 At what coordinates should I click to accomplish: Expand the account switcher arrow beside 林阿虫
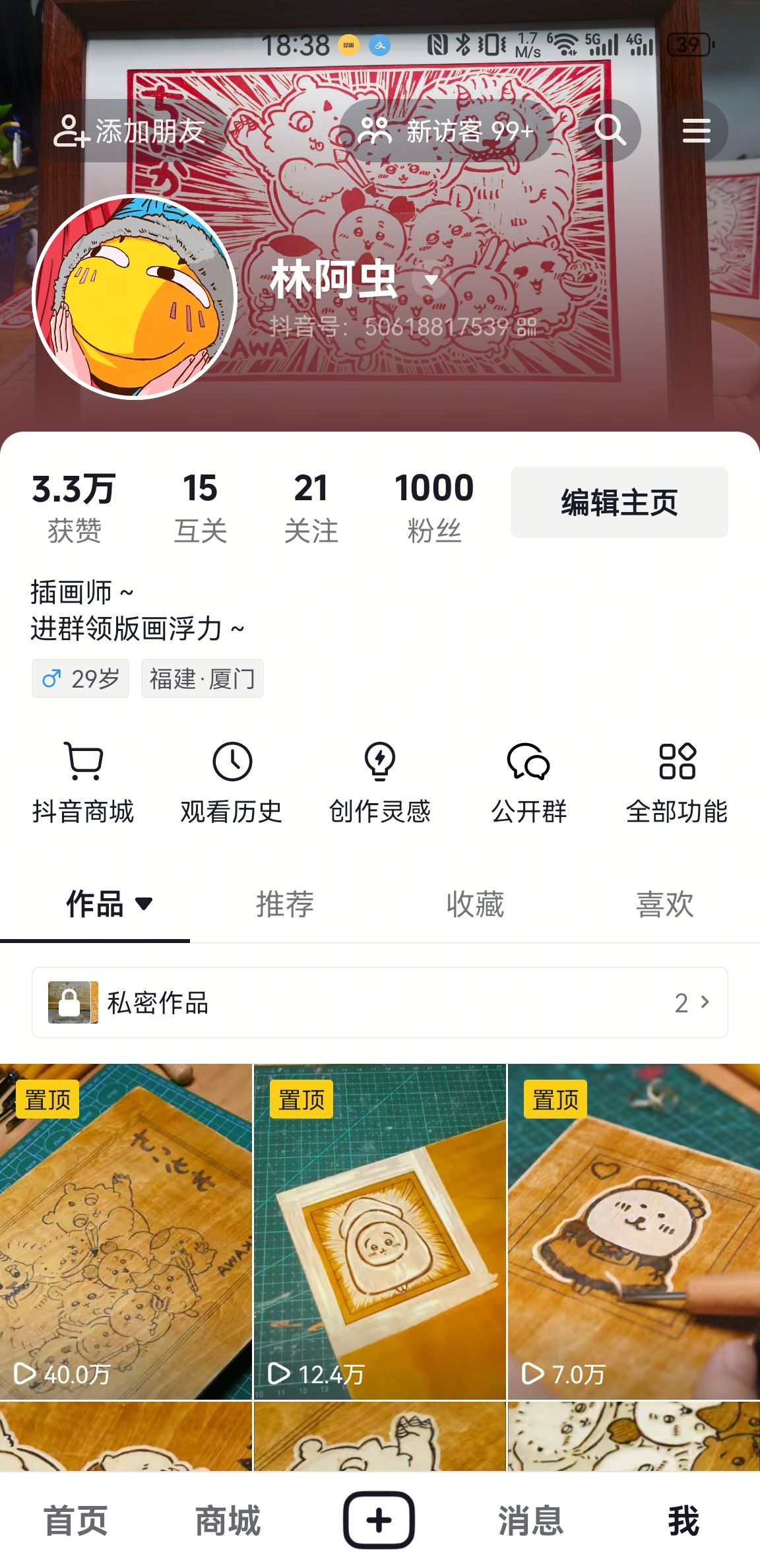pyautogui.click(x=431, y=280)
